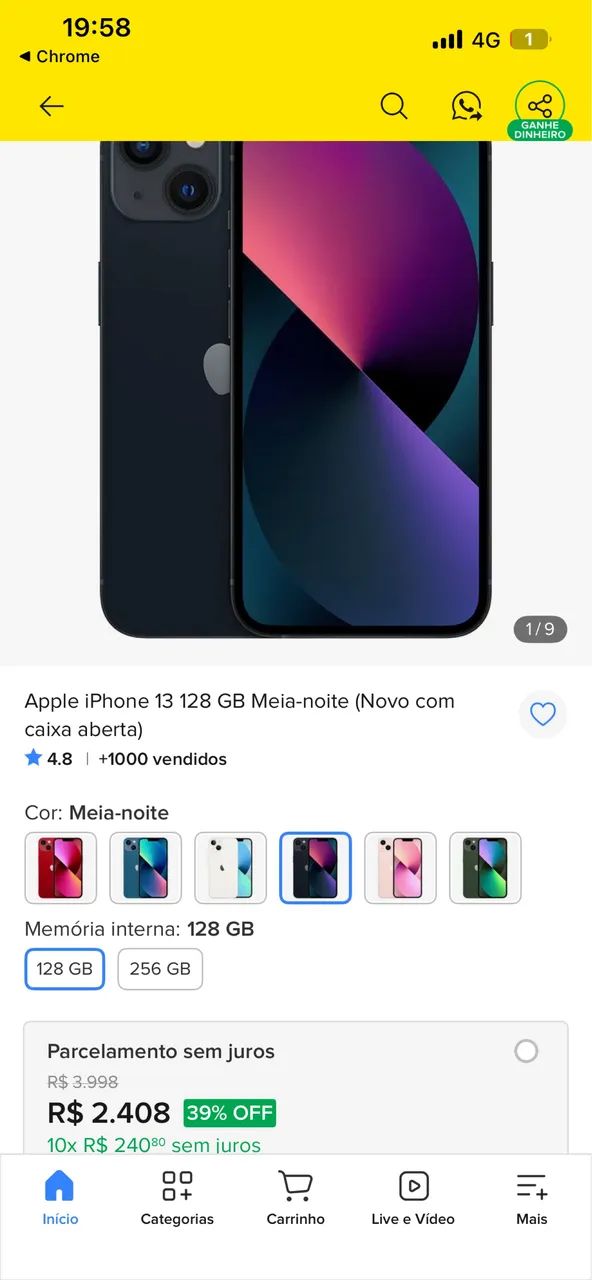
Task: Open the Categorias tab
Action: point(177,1198)
